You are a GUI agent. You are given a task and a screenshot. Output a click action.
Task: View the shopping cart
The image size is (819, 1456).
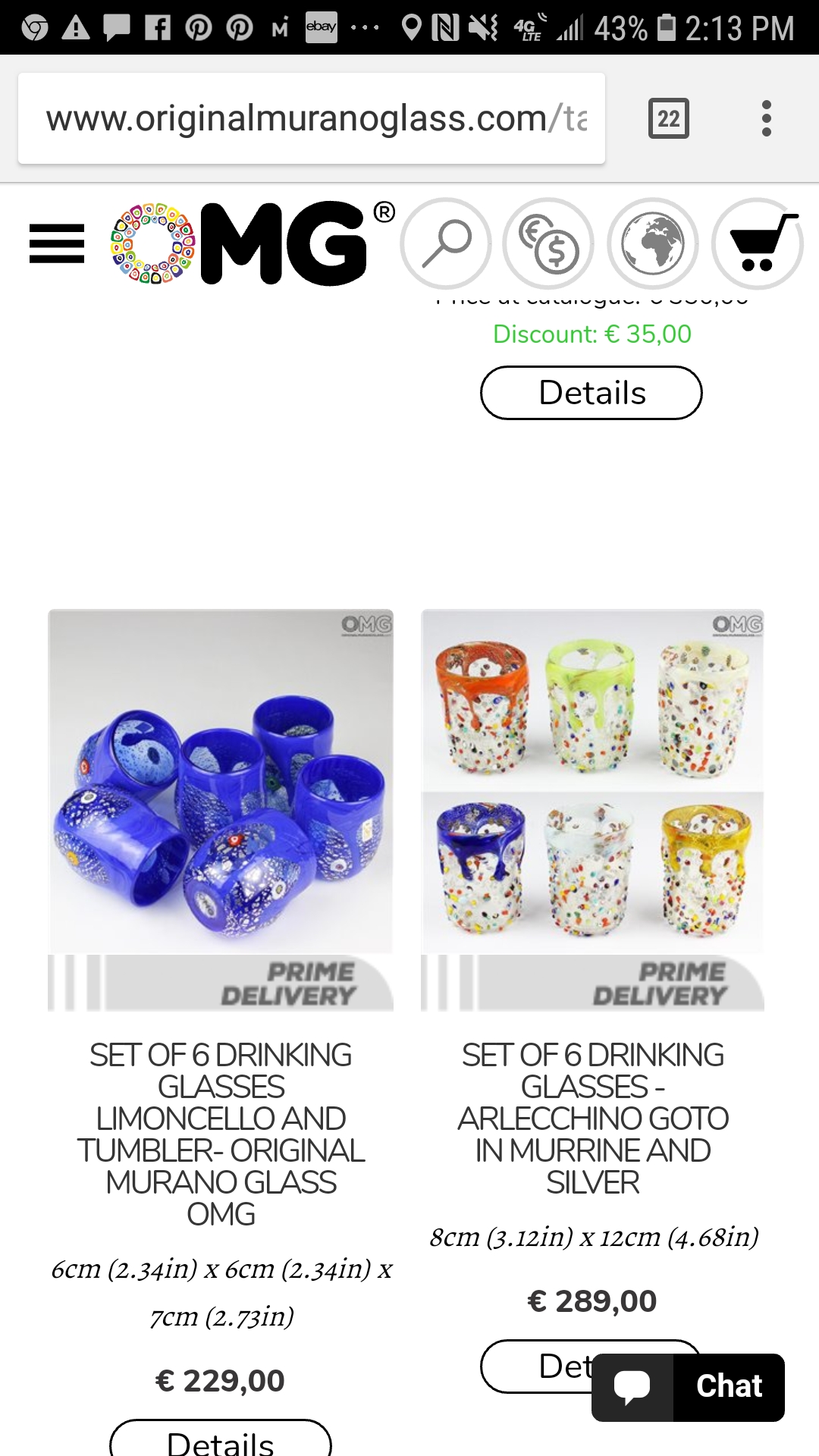758,243
